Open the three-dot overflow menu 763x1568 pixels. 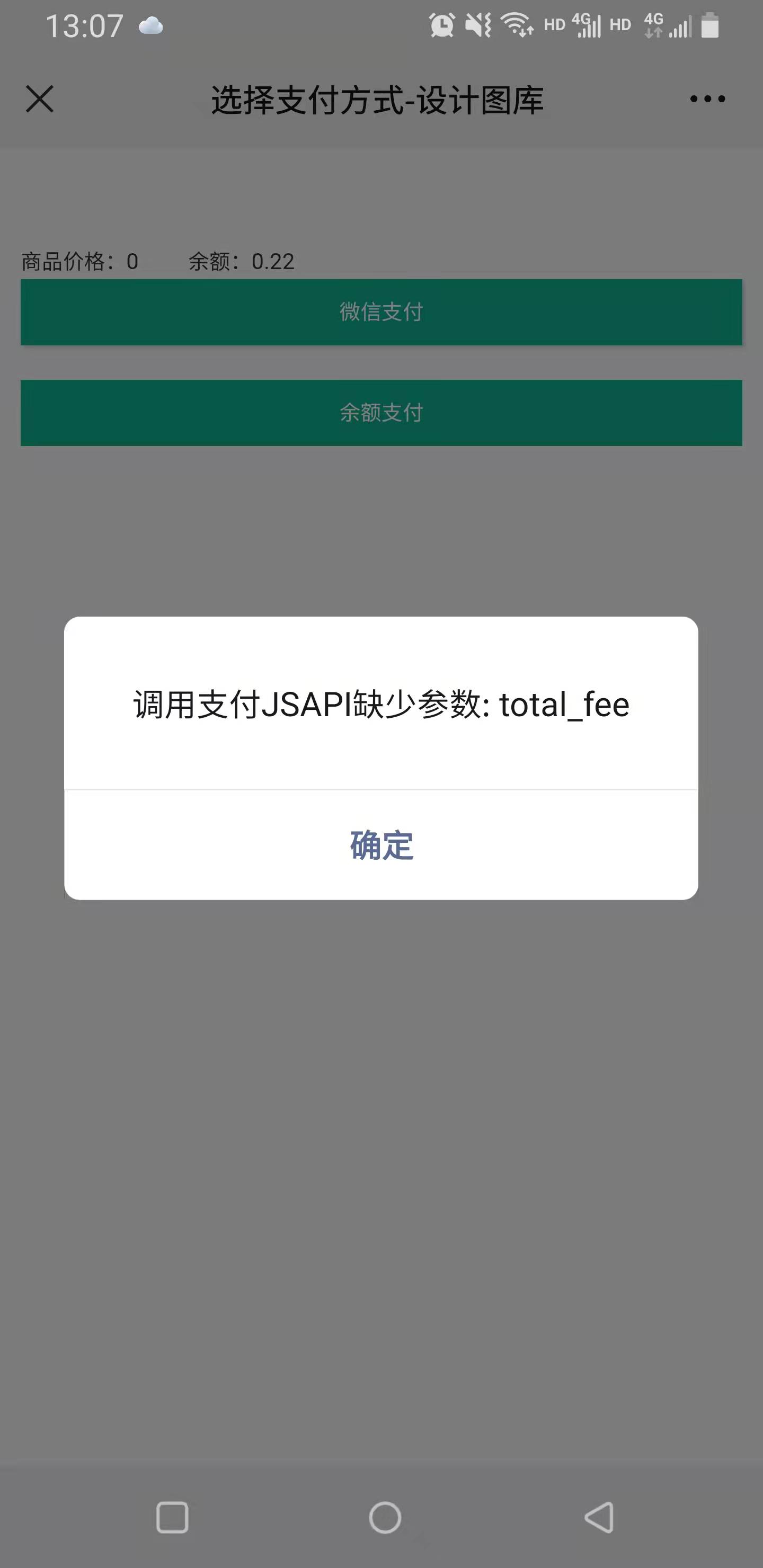[707, 99]
